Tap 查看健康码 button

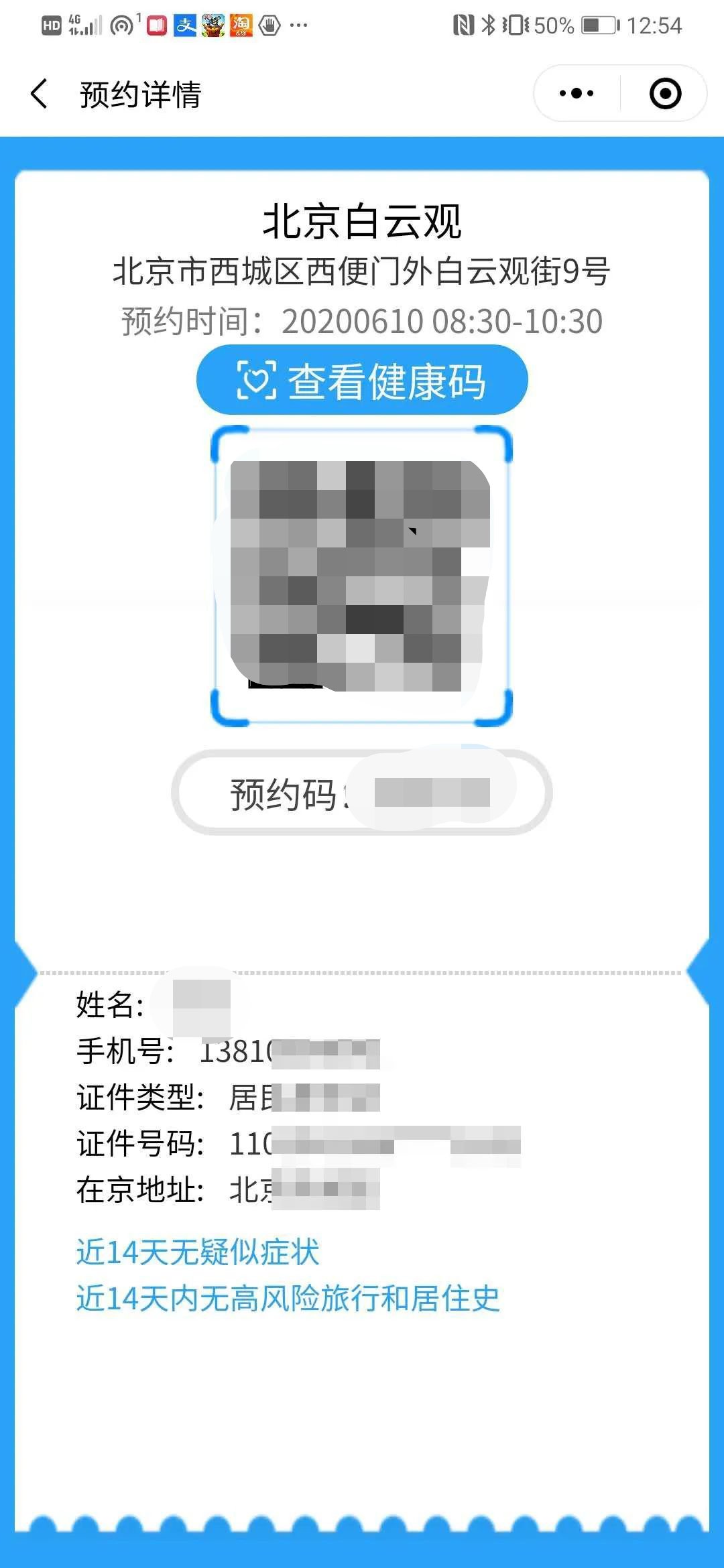(x=362, y=380)
